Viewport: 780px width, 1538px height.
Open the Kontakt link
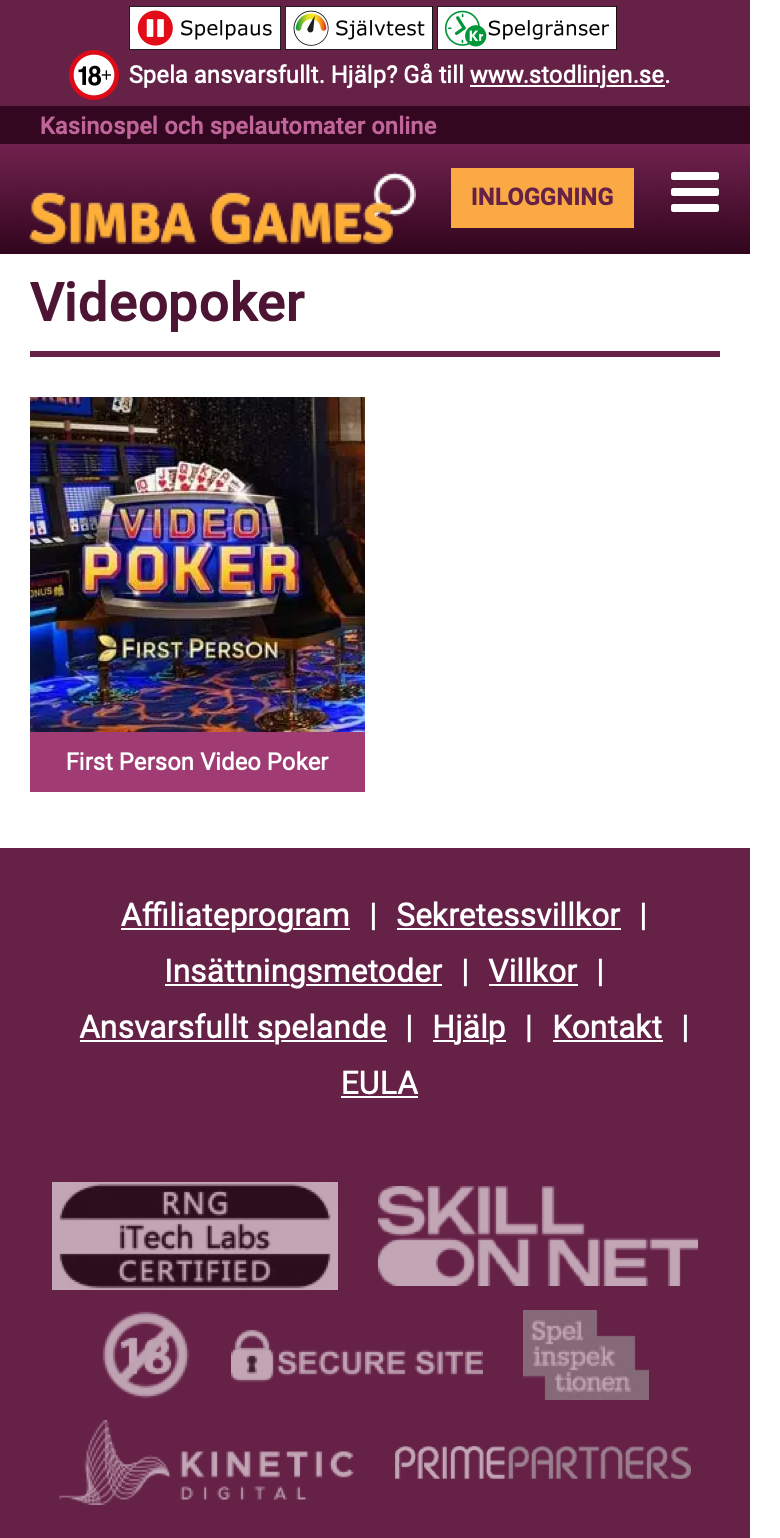tap(607, 1027)
